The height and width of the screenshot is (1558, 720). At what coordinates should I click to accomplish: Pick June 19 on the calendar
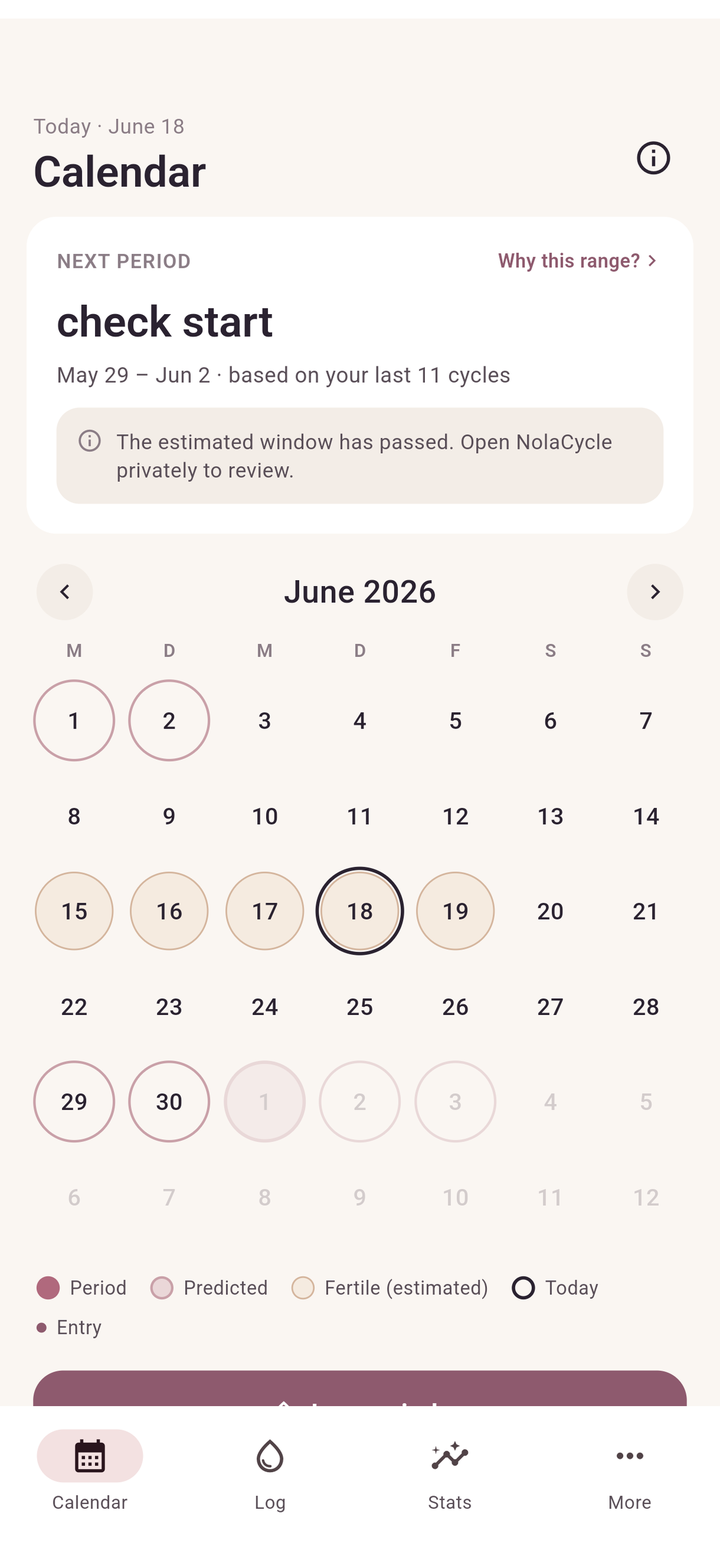[455, 911]
